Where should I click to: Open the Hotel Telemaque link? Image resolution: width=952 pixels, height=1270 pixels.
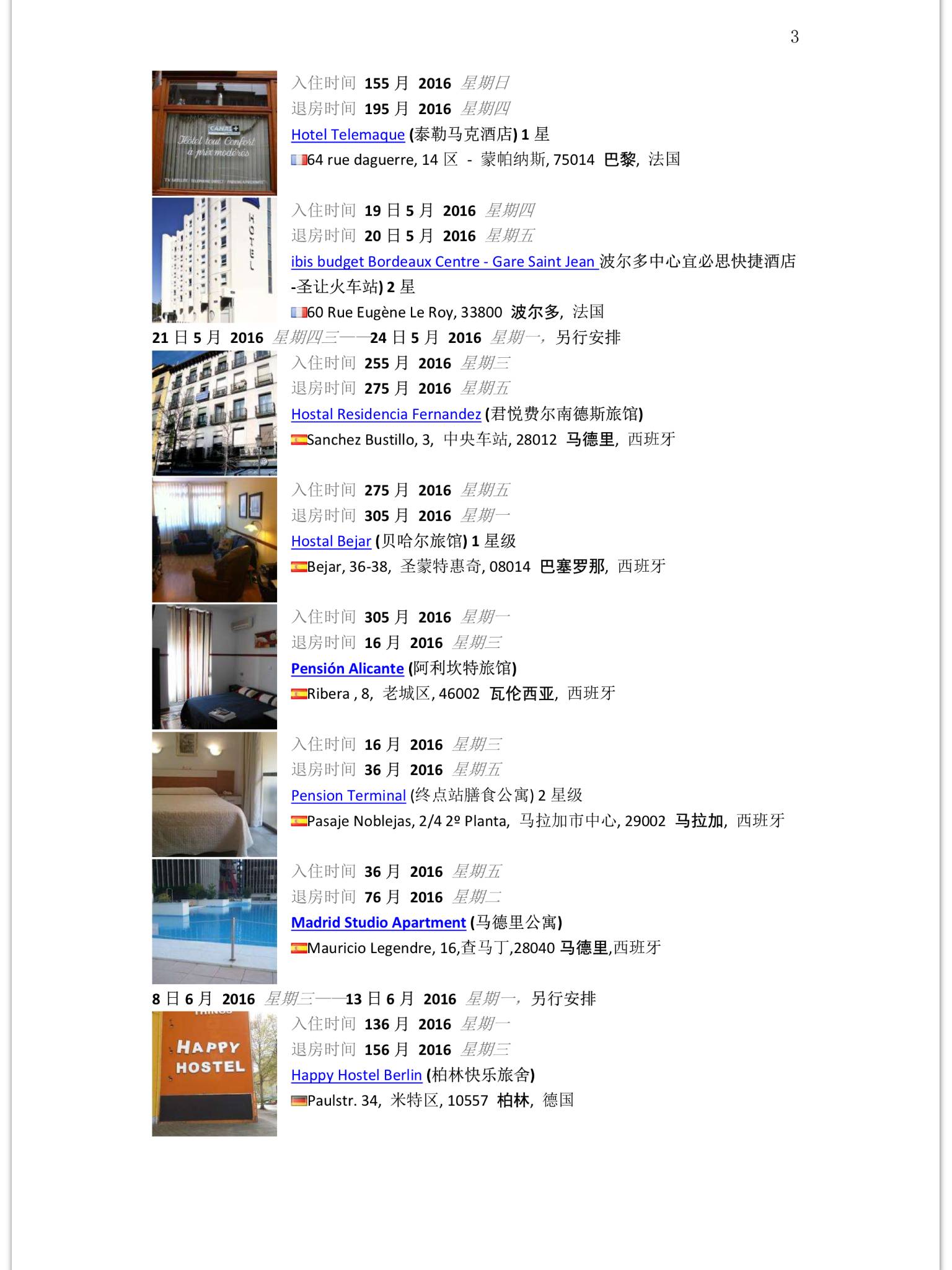click(x=348, y=135)
